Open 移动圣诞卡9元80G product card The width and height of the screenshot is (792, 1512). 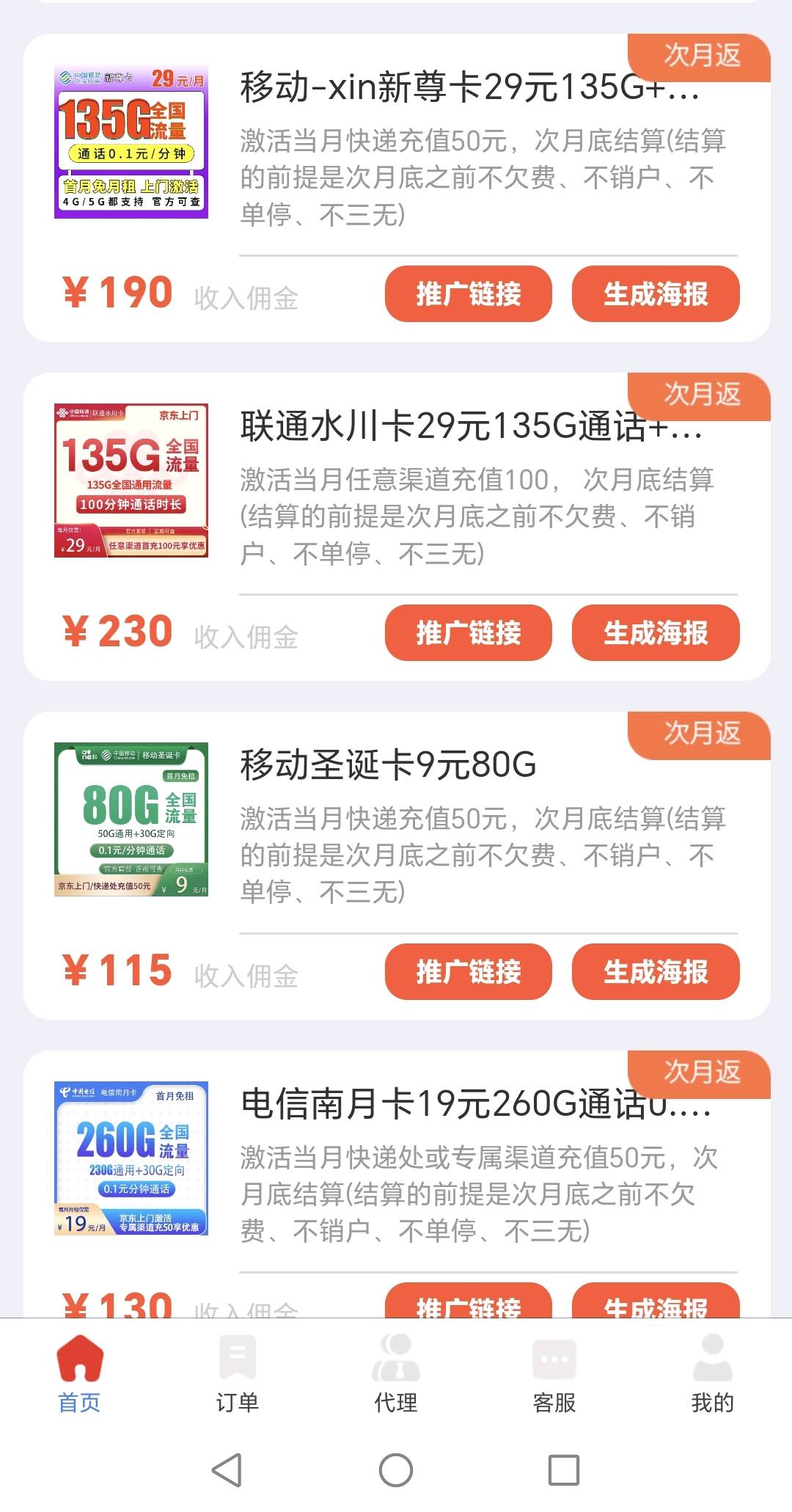pos(389,765)
